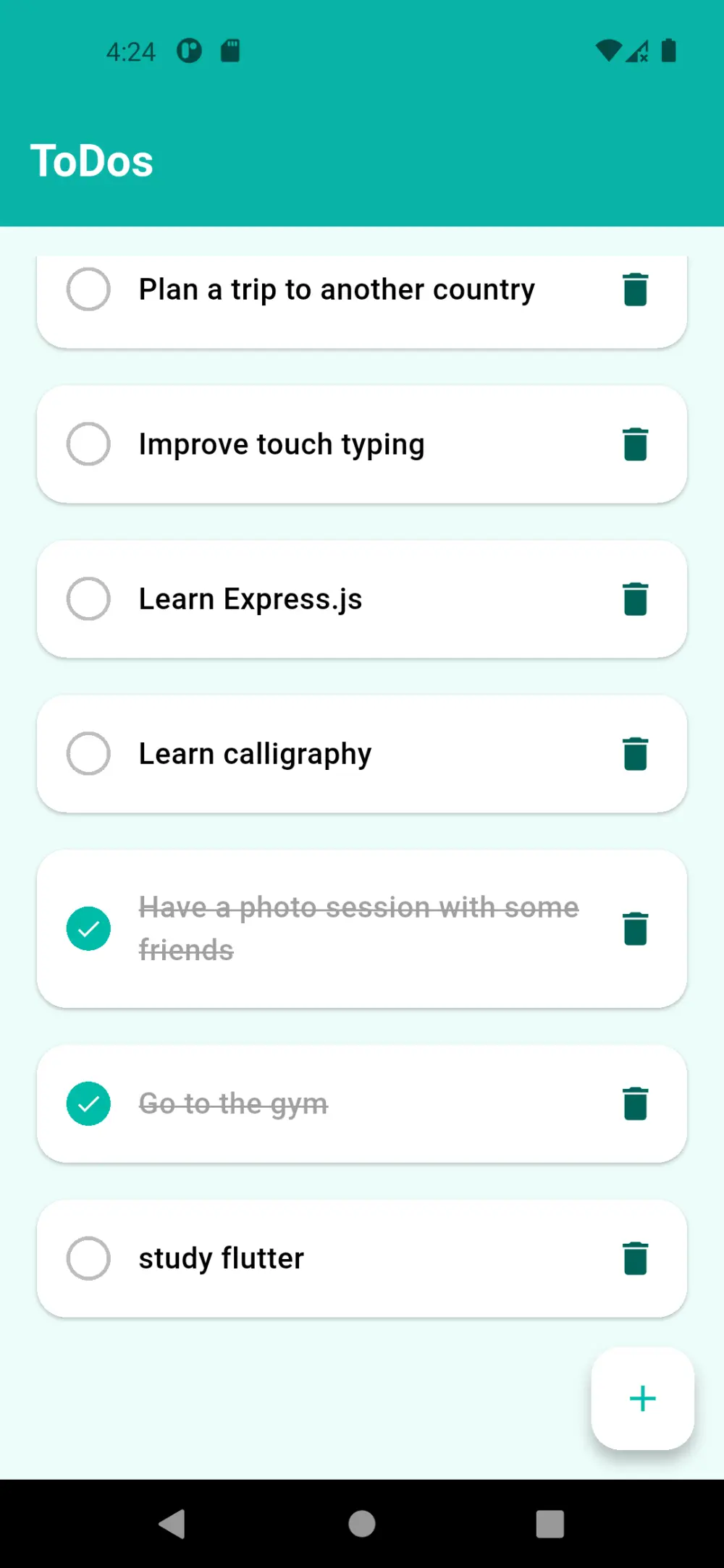This screenshot has width=724, height=1568.
Task: Tap the add new todo button
Action: tap(643, 1397)
